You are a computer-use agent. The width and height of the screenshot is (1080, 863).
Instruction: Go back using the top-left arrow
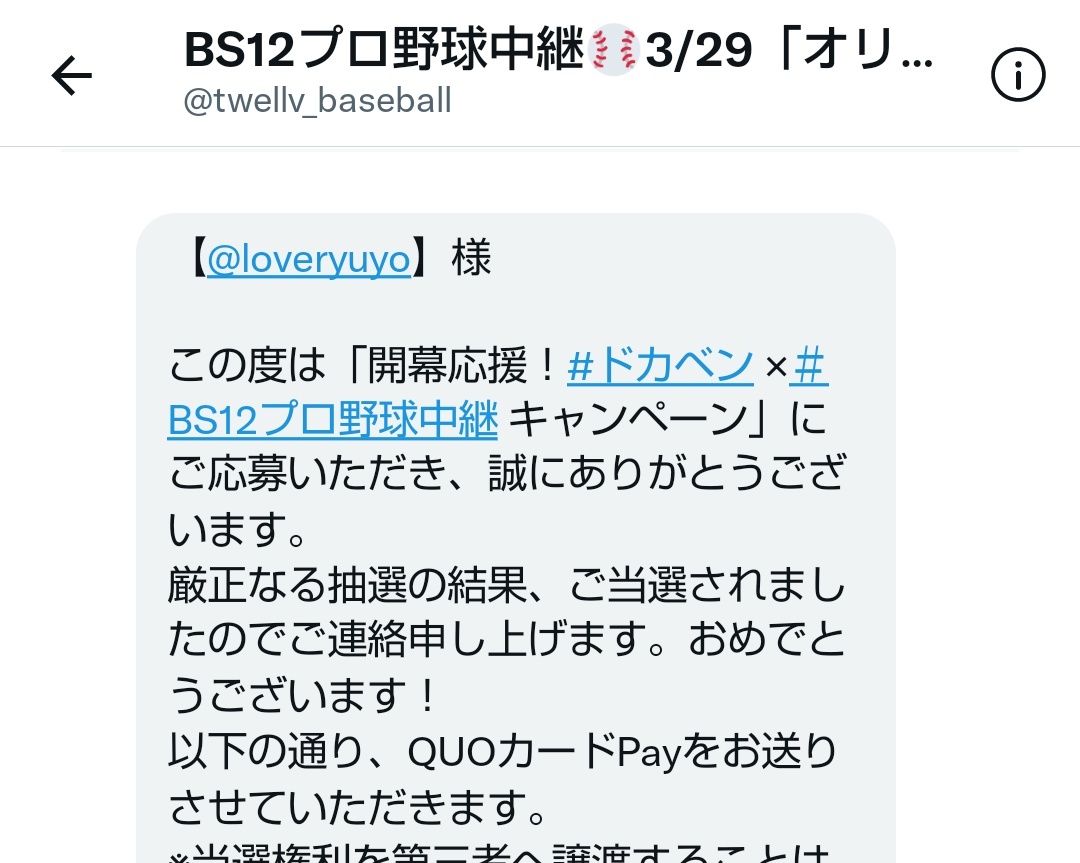71,75
